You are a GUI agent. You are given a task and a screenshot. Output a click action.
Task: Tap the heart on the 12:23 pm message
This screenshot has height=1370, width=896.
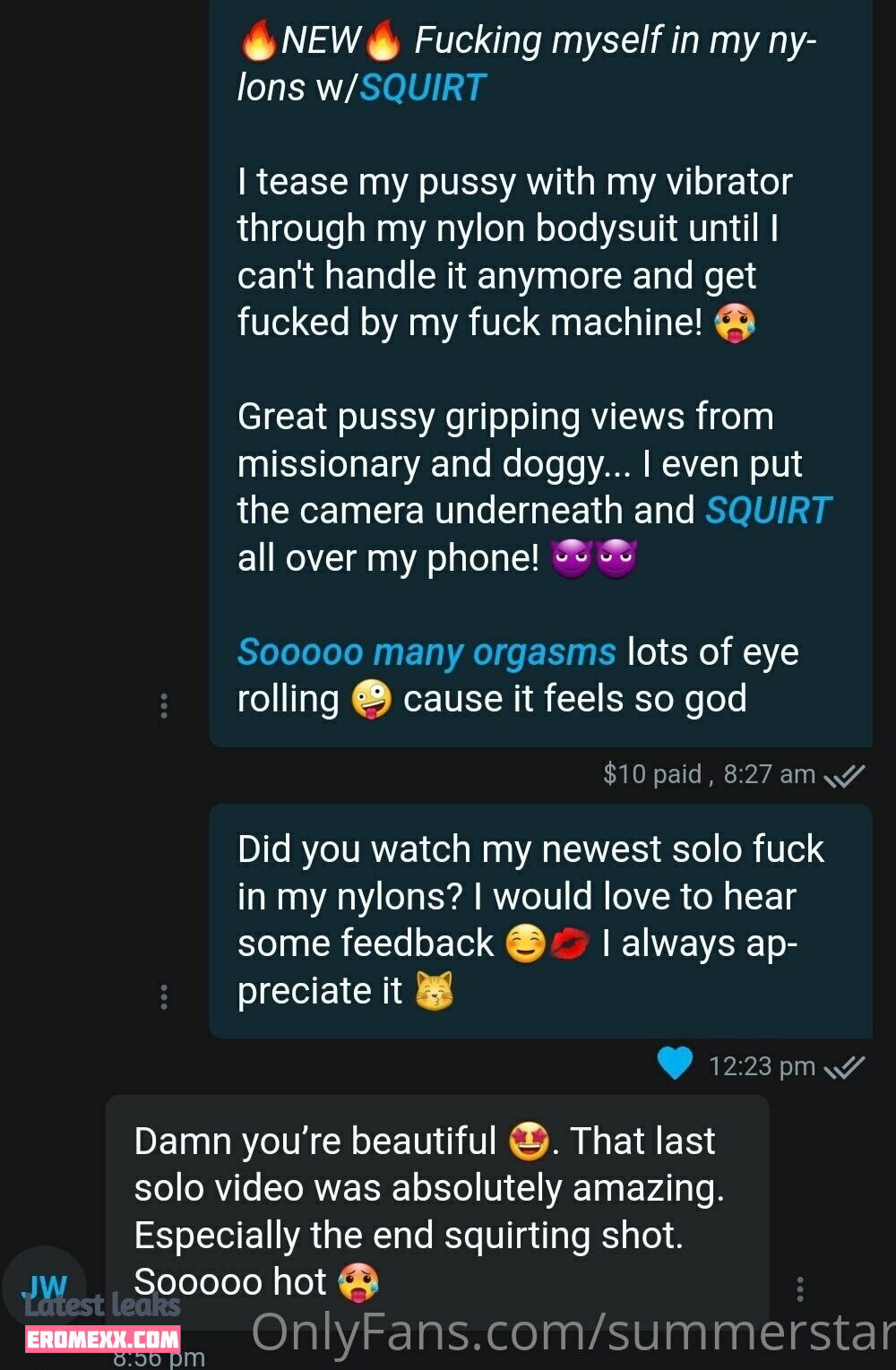tap(675, 1064)
